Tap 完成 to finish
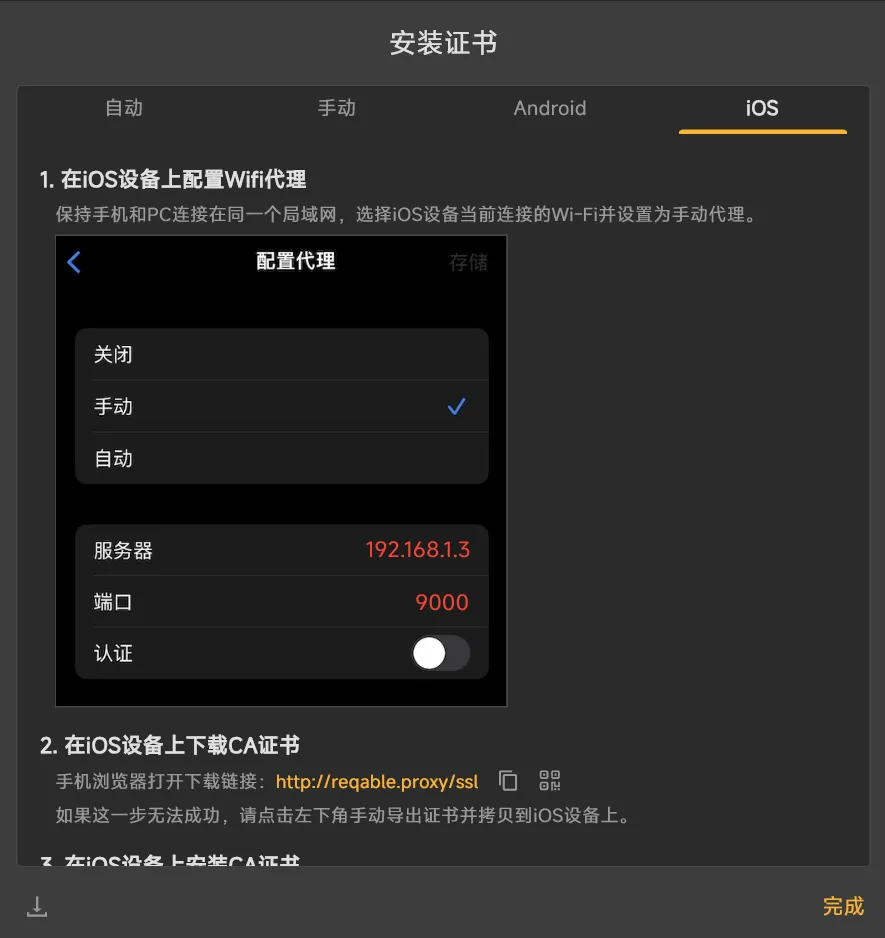This screenshot has width=885, height=938. click(842, 906)
